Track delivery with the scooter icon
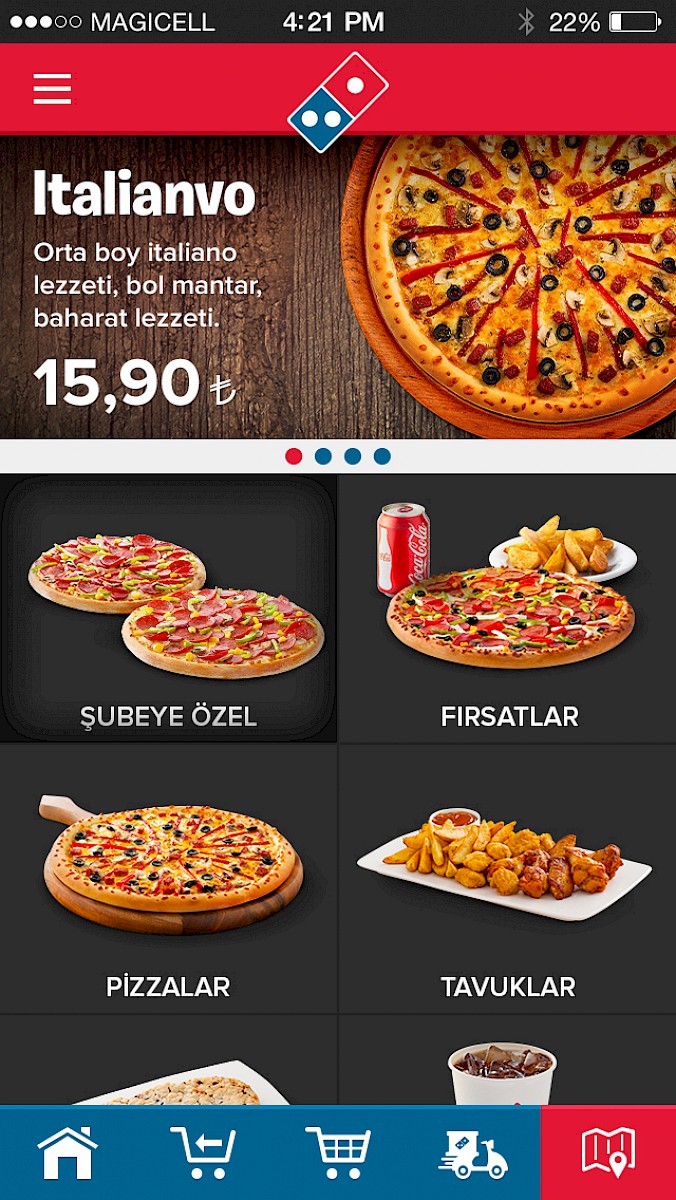This screenshot has width=676, height=1200. click(x=473, y=1153)
